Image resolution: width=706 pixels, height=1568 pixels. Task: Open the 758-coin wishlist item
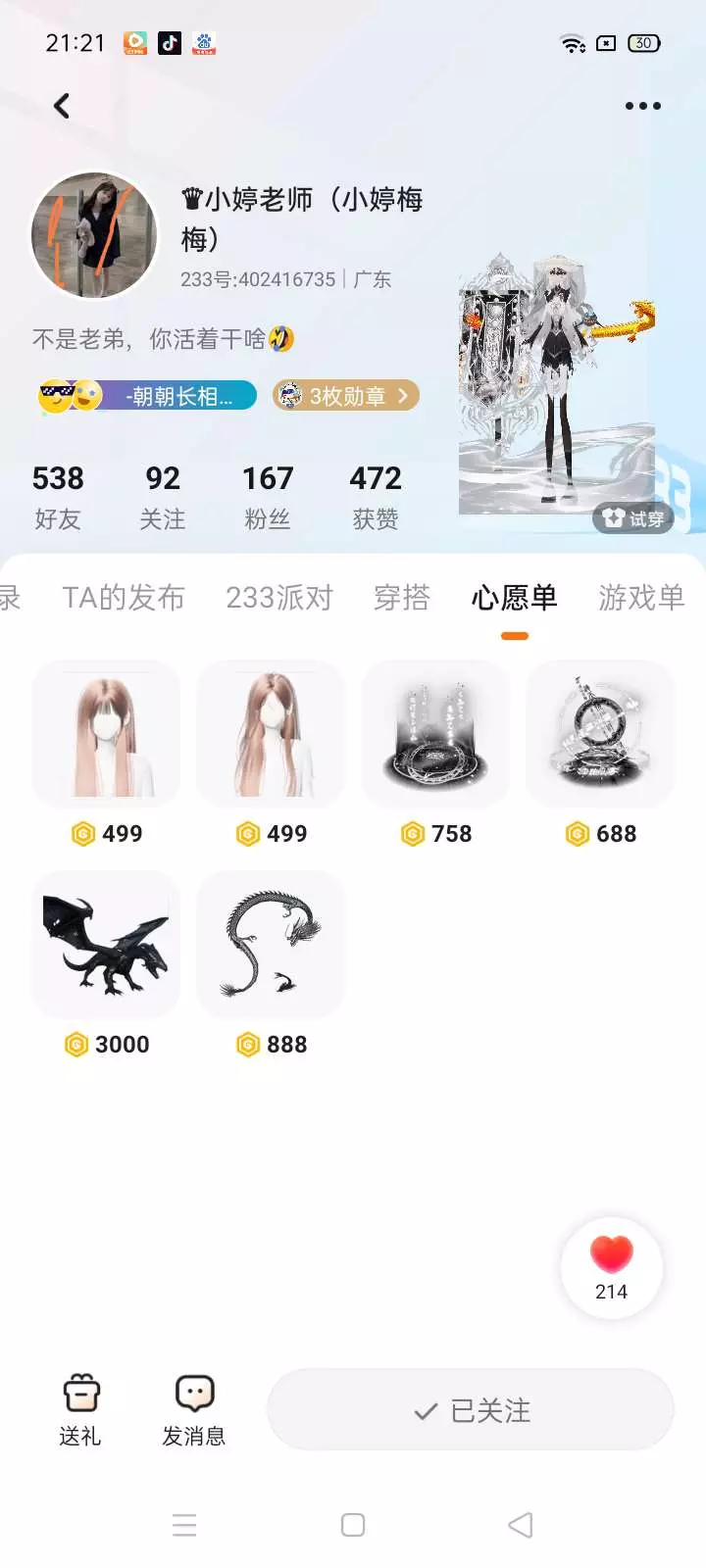pyautogui.click(x=435, y=755)
